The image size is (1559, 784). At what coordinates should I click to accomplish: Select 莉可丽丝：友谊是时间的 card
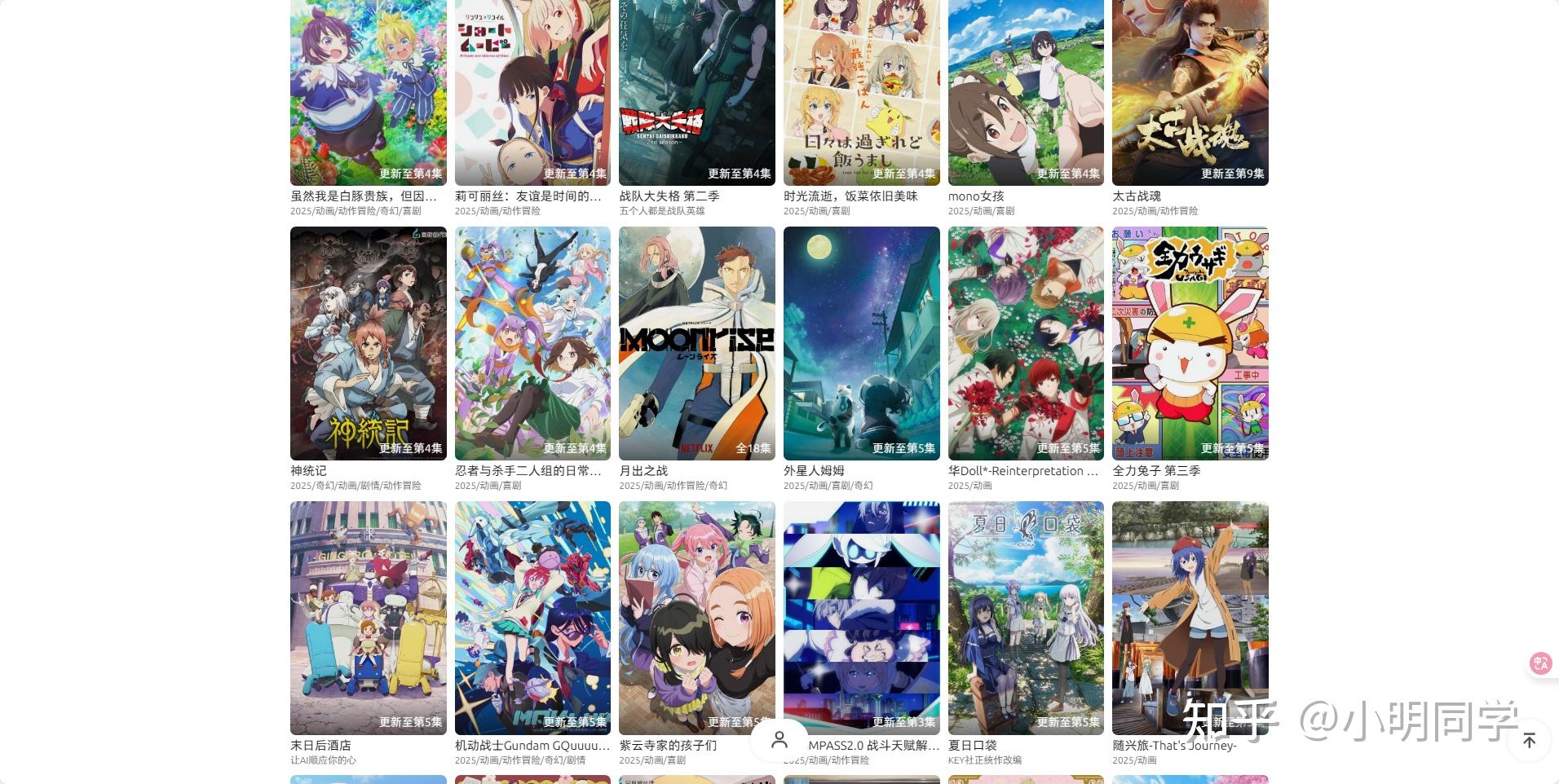[x=532, y=94]
